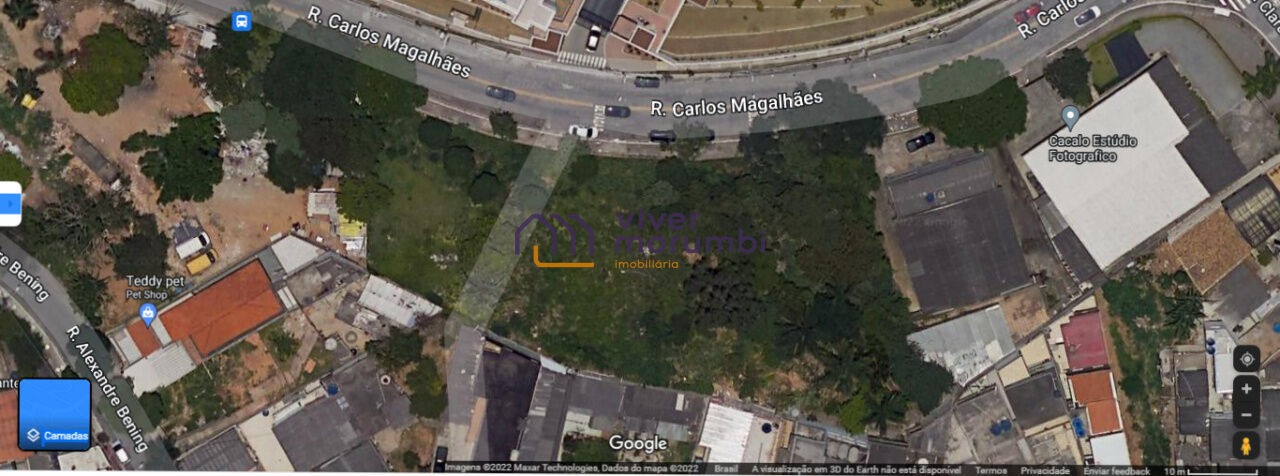Expand the collapsed side panel arrow
1280x476 pixels.
coord(9,204)
